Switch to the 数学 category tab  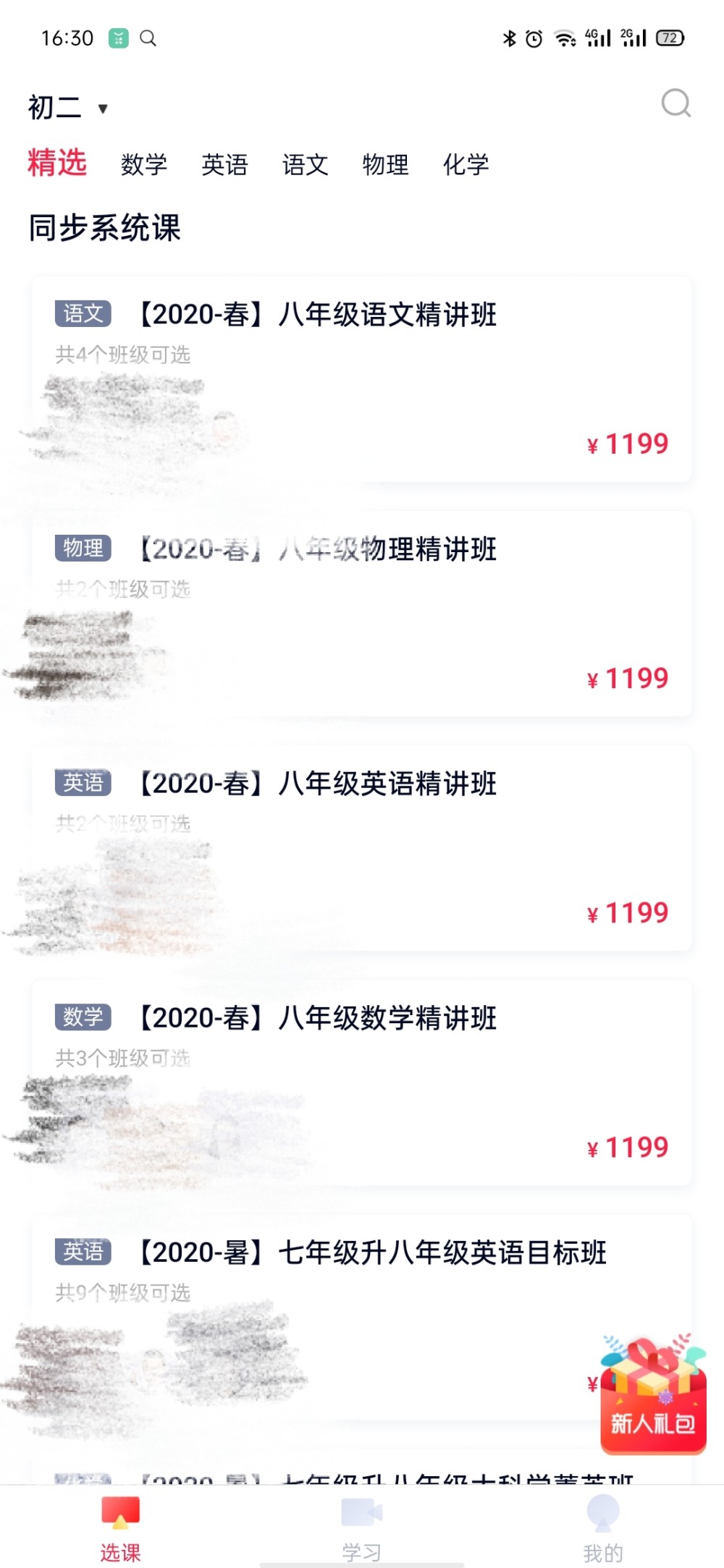143,166
